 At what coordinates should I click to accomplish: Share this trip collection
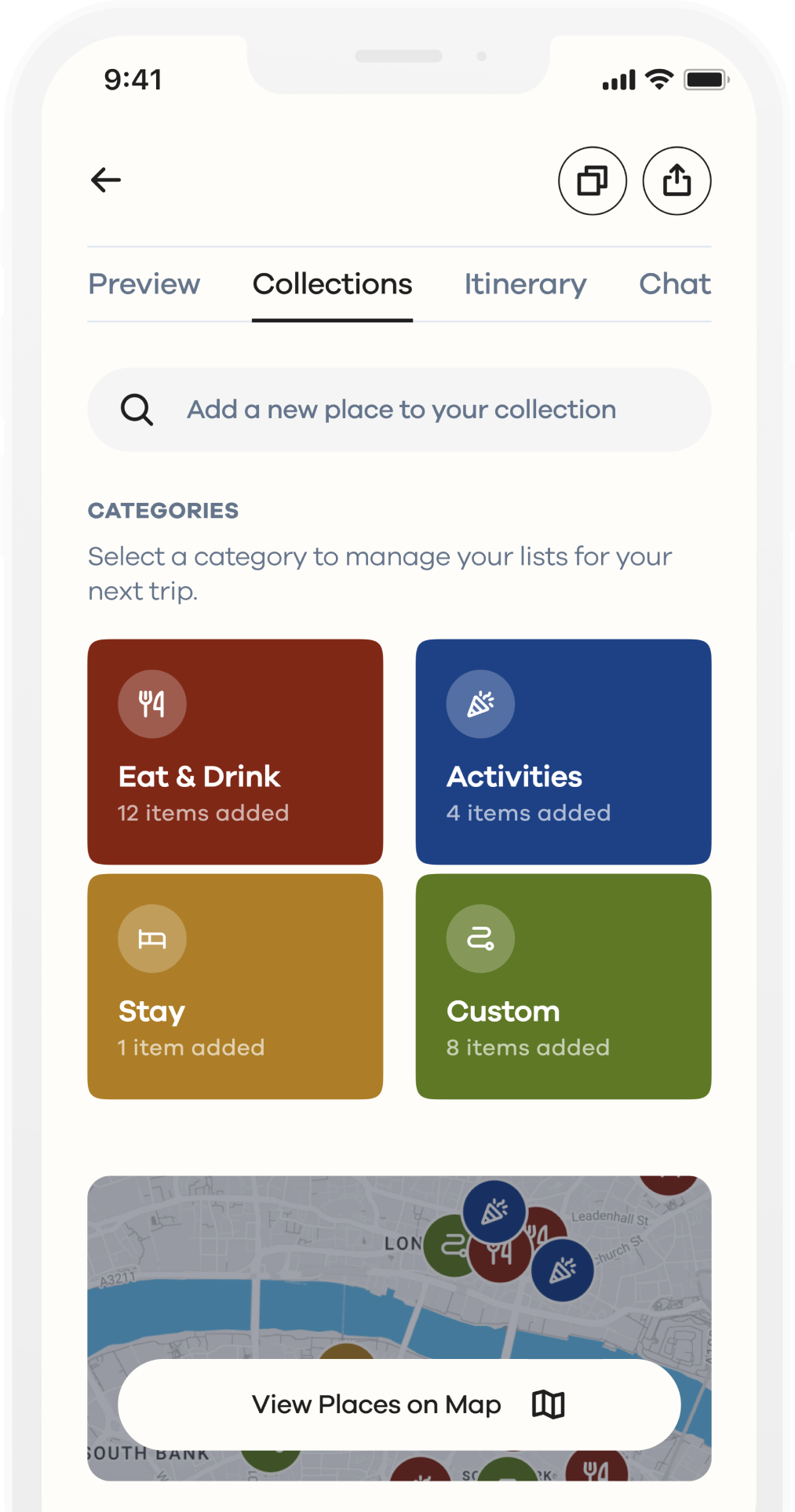tap(676, 181)
